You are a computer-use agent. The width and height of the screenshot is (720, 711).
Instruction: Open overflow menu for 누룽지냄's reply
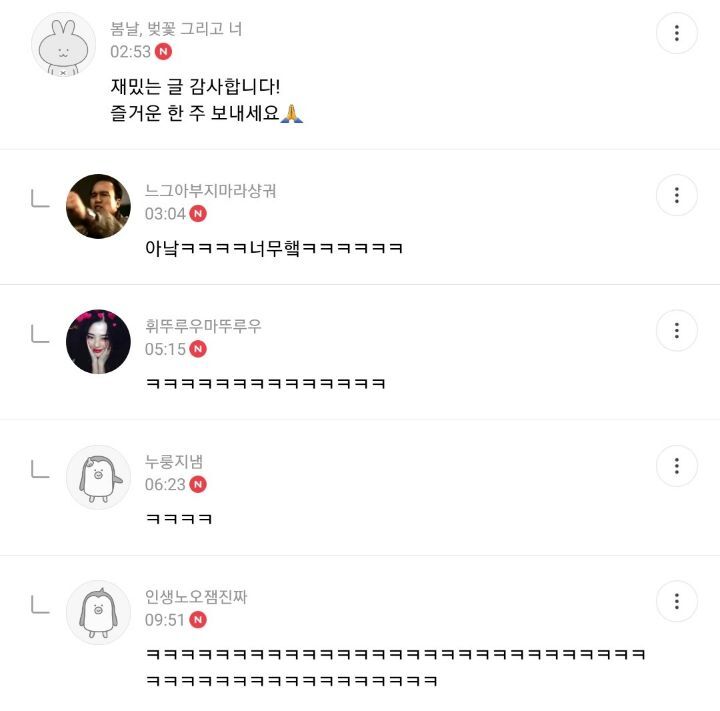(x=677, y=466)
